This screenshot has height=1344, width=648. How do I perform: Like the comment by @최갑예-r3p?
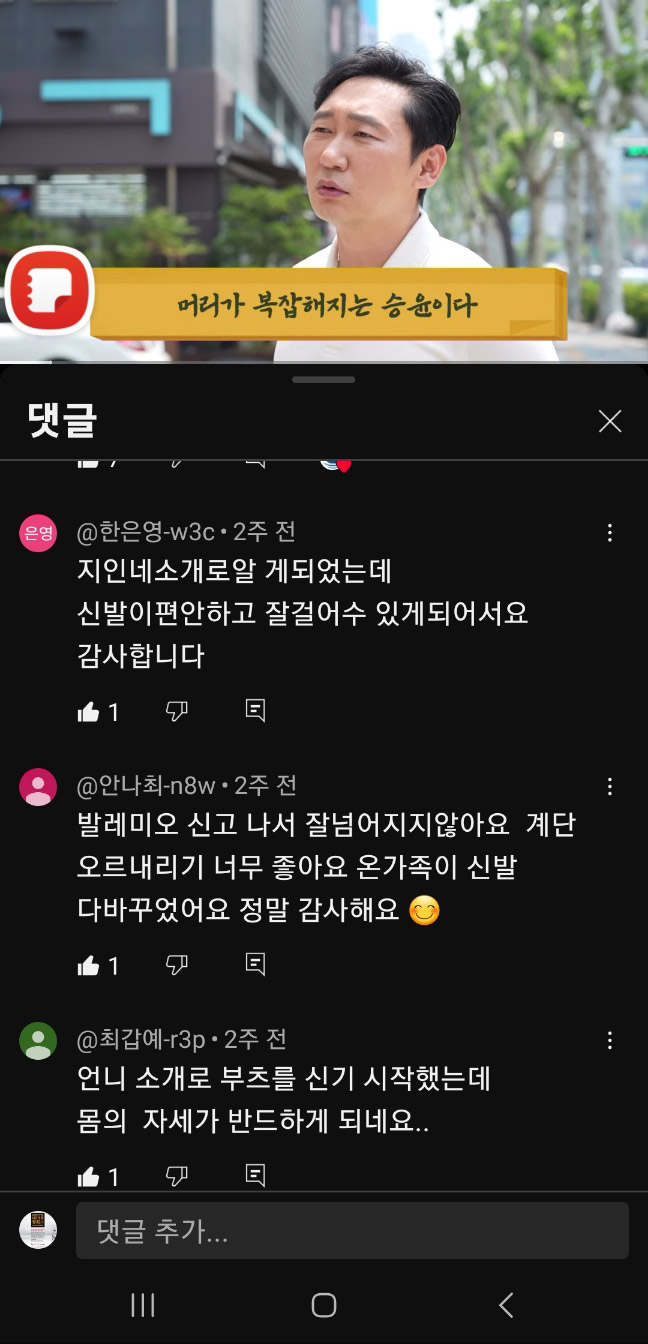(x=89, y=1176)
